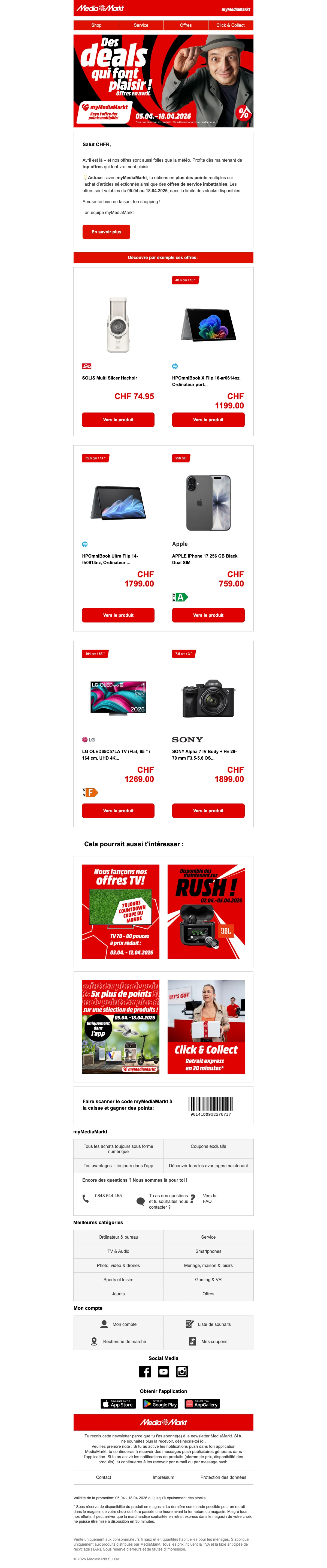Open the RUSH JBL promotion tile
The height and width of the screenshot is (1568, 327).
pyautogui.click(x=206, y=911)
